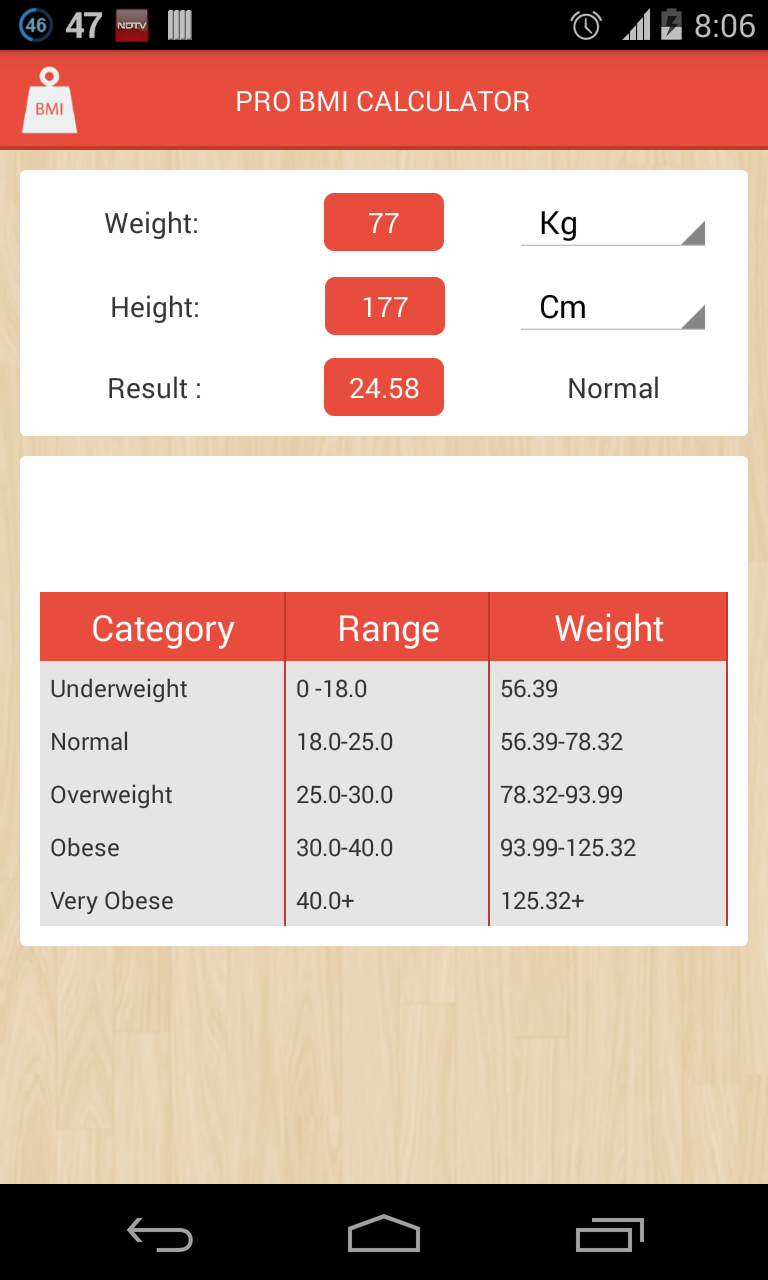768x1280 pixels.
Task: Open the Cm unit dropdown
Action: (x=611, y=307)
